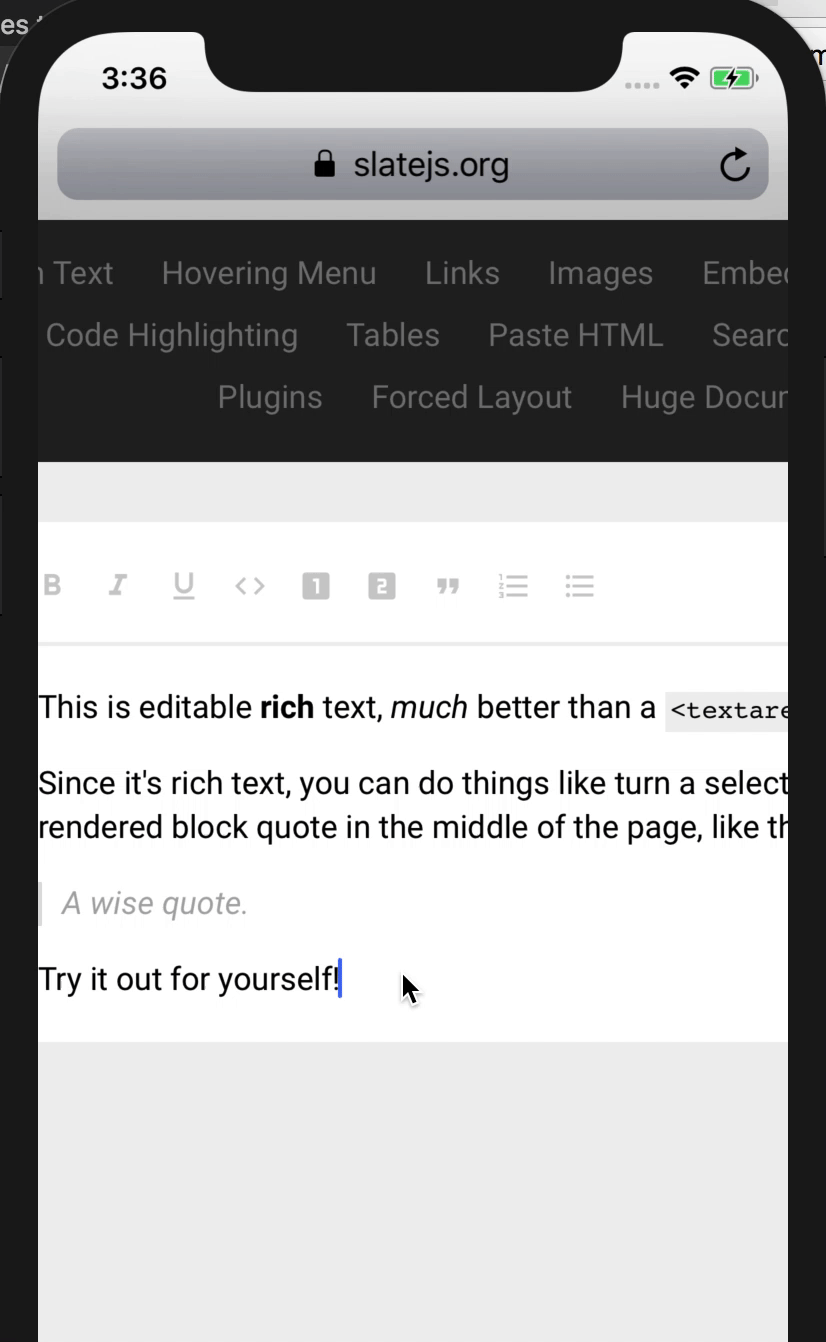This screenshot has height=1342, width=826.
Task: Open the Forced Layout example
Action: pos(472,397)
